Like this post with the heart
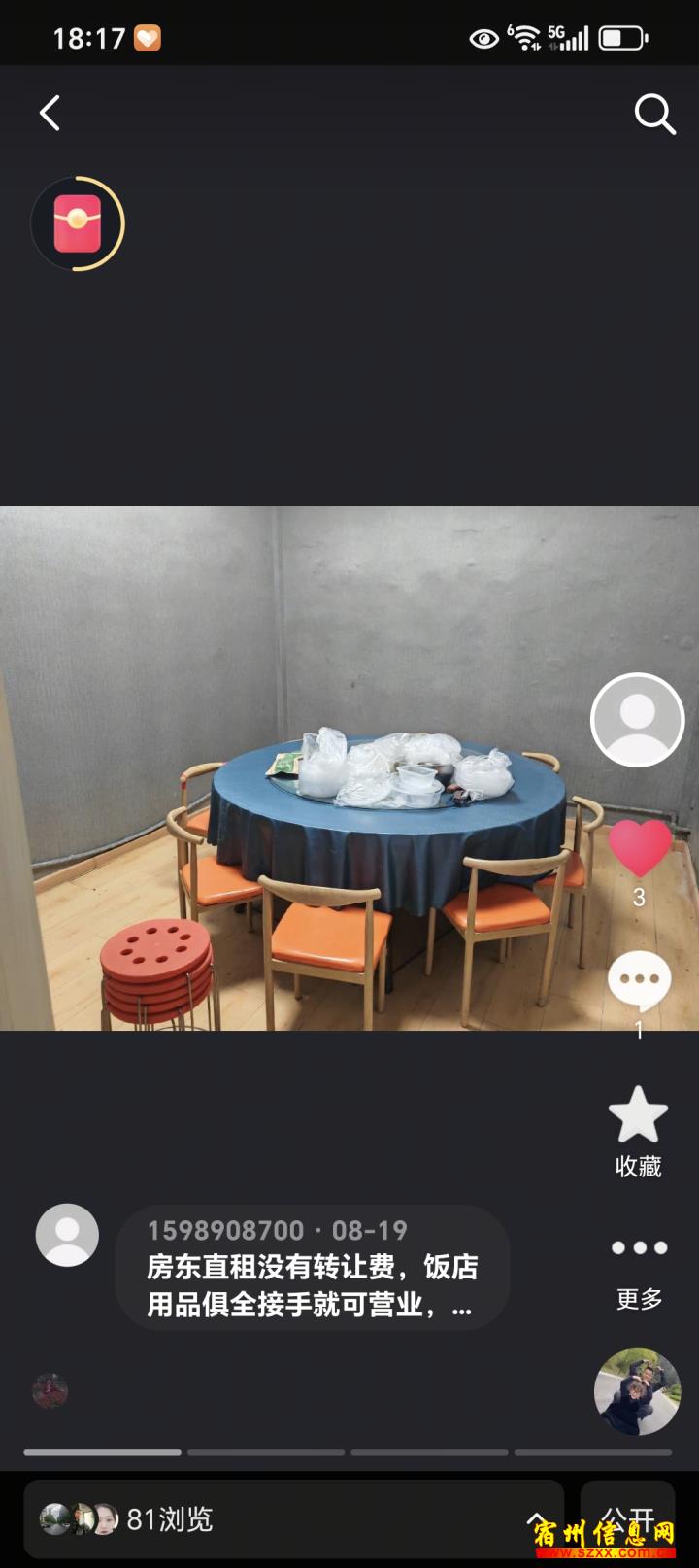 coord(639,847)
